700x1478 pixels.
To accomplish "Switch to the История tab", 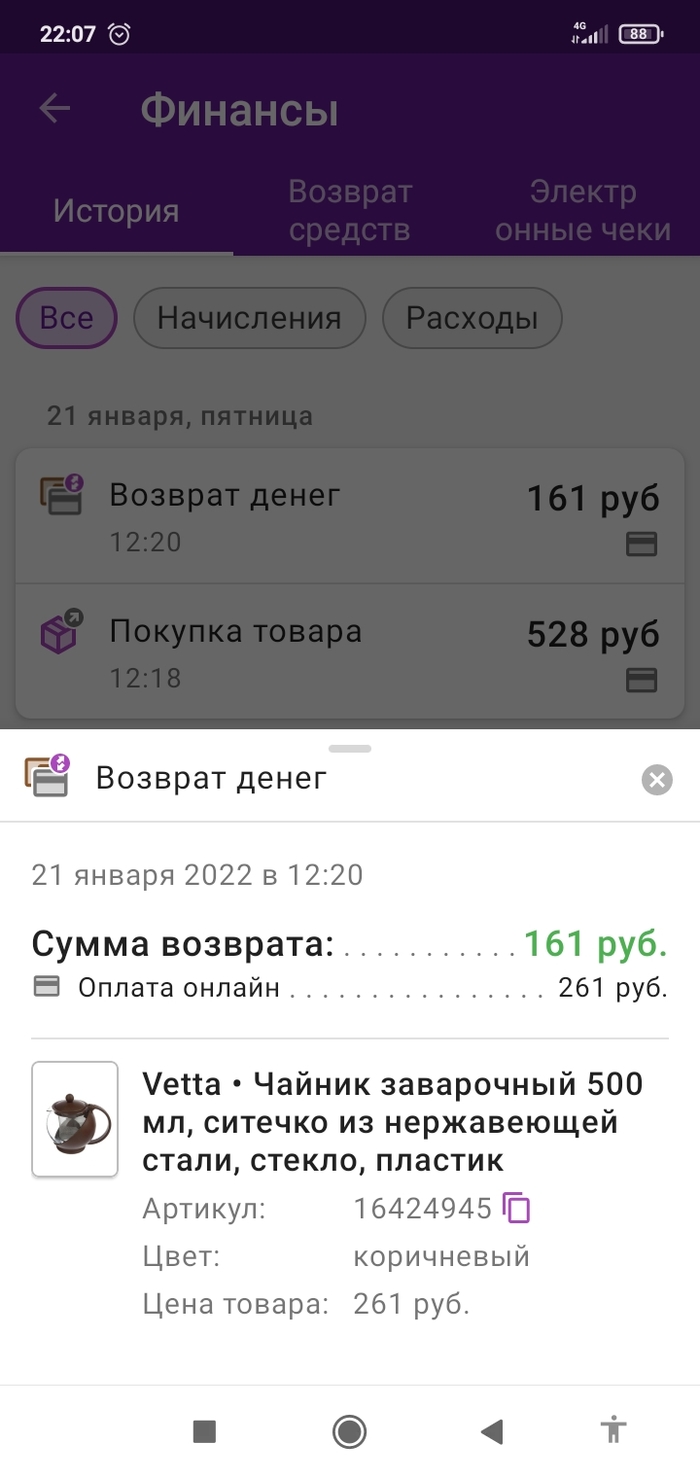I will tap(116, 211).
